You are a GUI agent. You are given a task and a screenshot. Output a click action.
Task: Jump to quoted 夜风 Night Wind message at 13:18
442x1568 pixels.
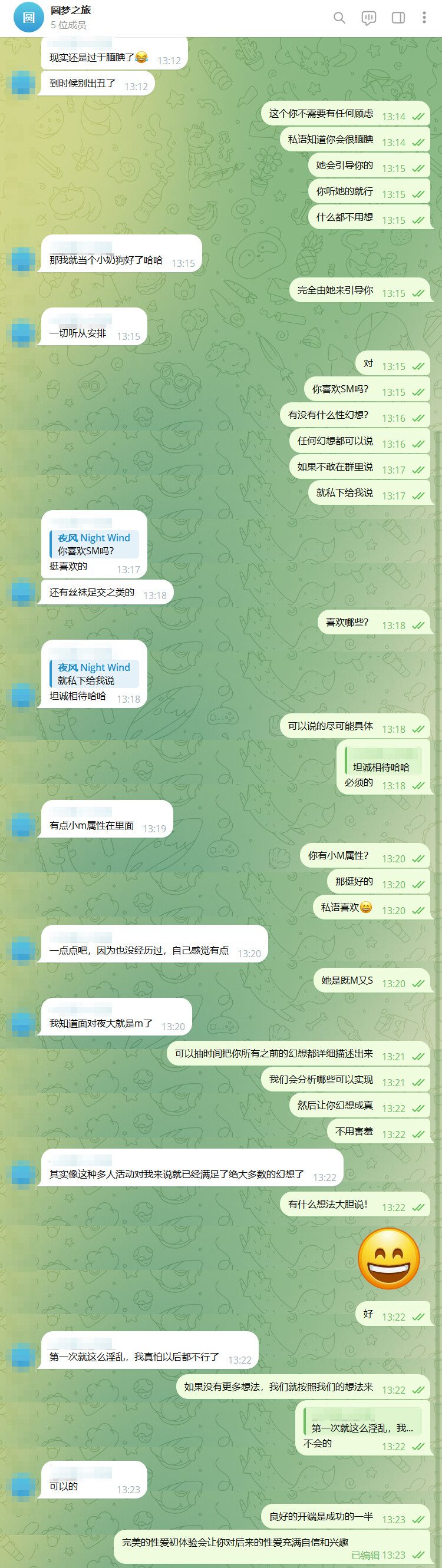click(x=94, y=674)
